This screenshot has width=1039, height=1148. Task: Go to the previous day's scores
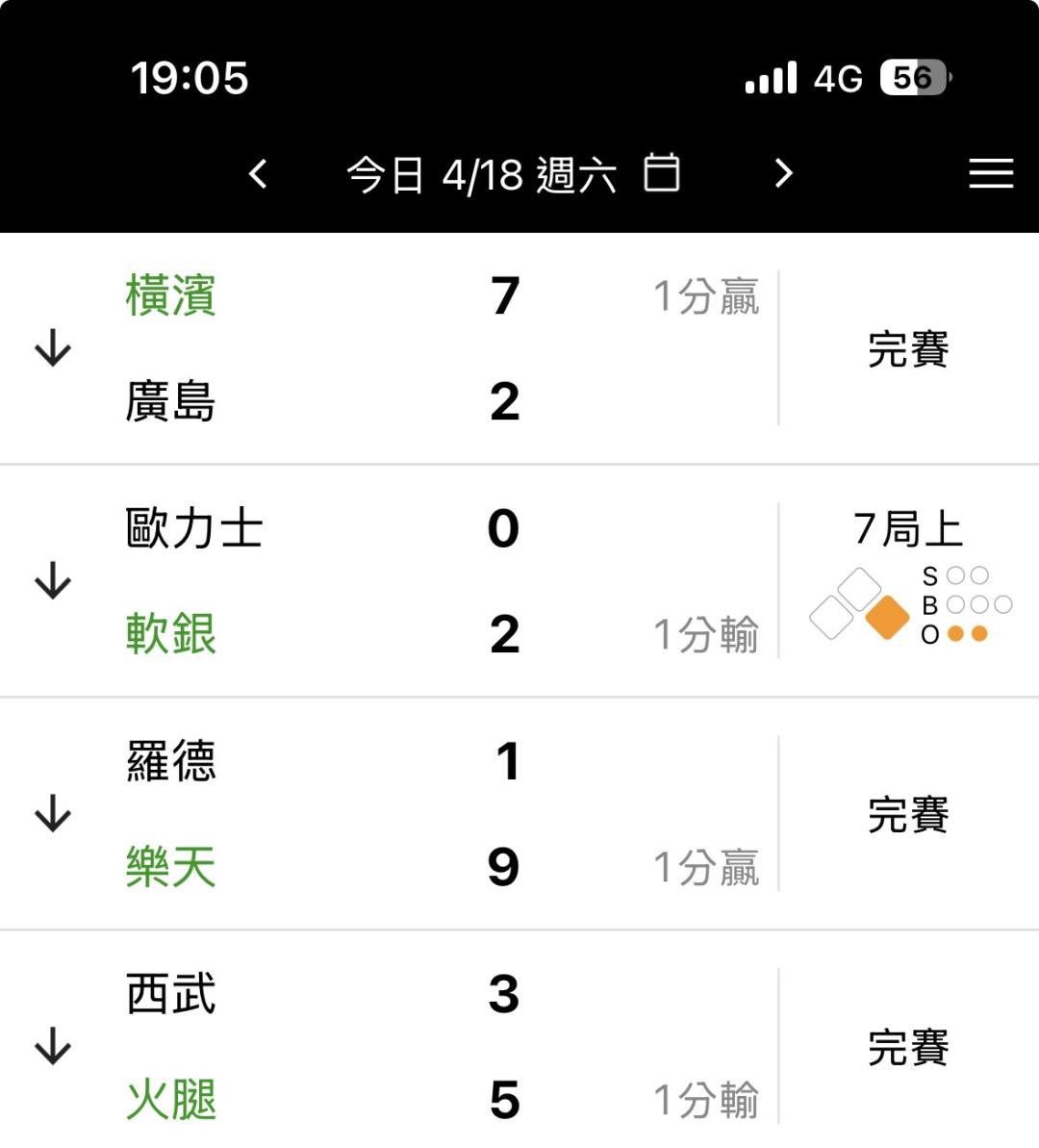pyautogui.click(x=258, y=174)
